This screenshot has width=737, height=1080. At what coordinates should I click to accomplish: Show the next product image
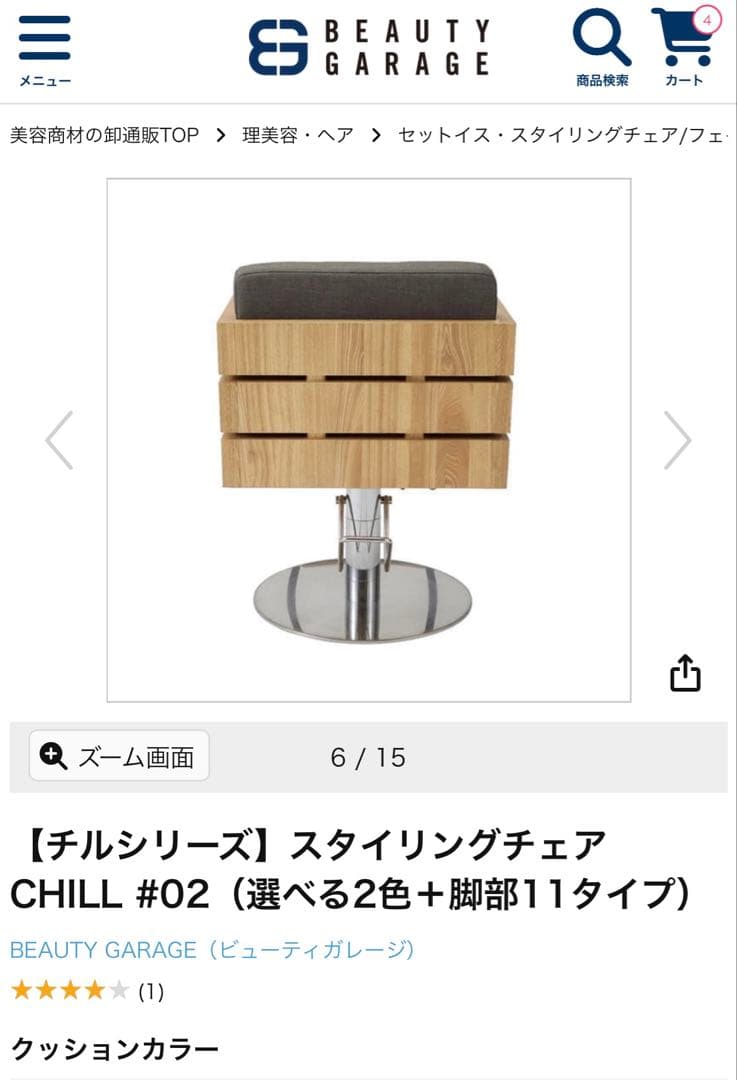pos(677,440)
